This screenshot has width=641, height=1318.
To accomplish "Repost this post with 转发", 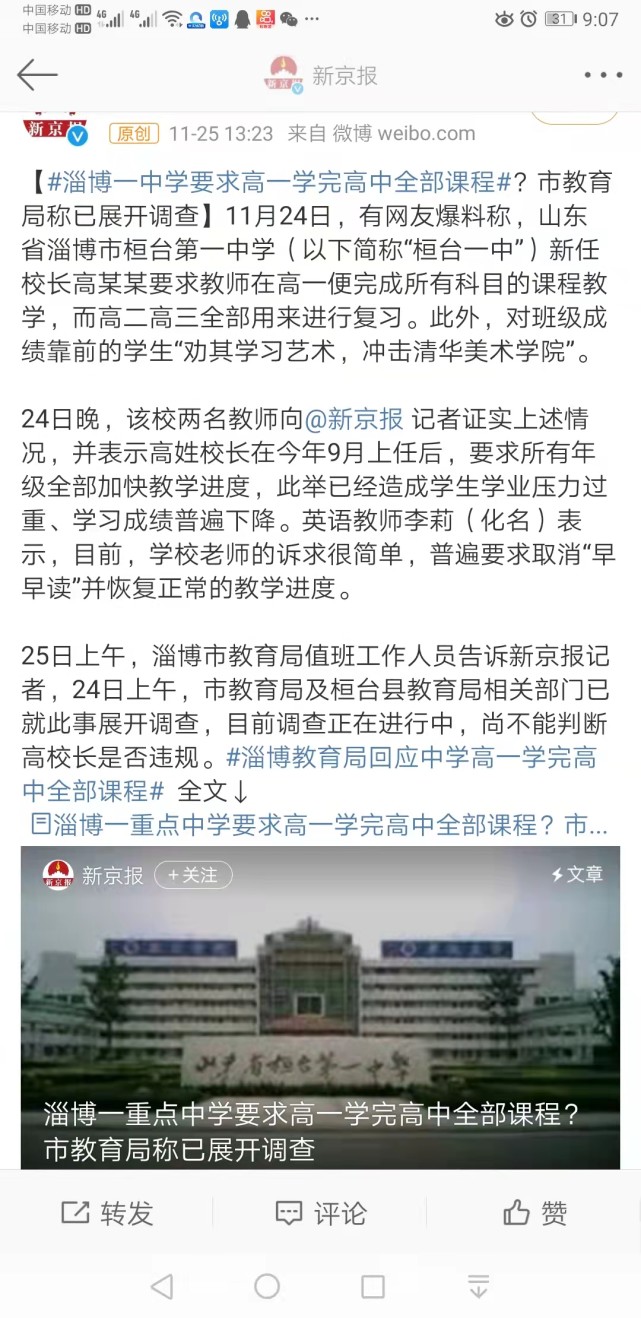I will [108, 1213].
